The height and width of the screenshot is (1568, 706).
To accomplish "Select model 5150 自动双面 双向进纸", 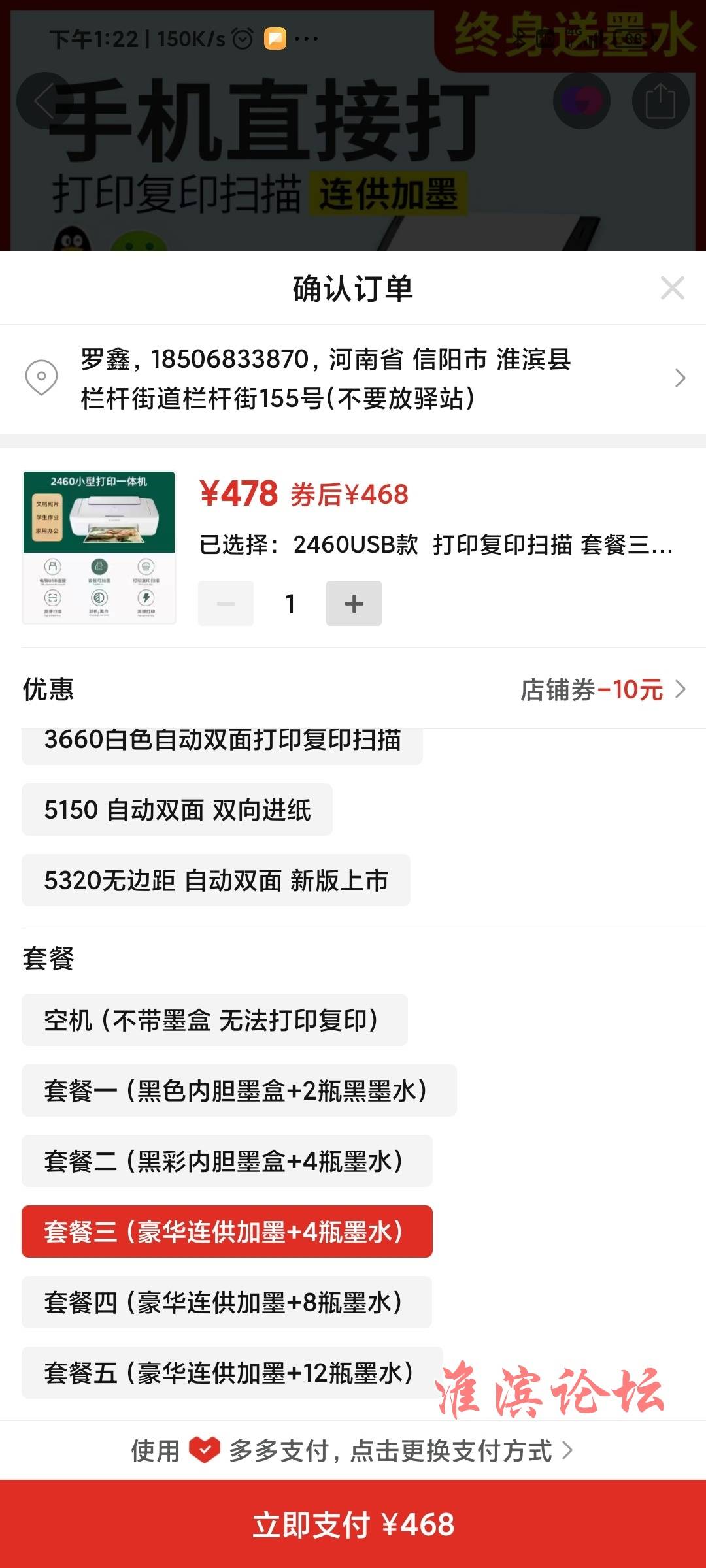I will 177,810.
